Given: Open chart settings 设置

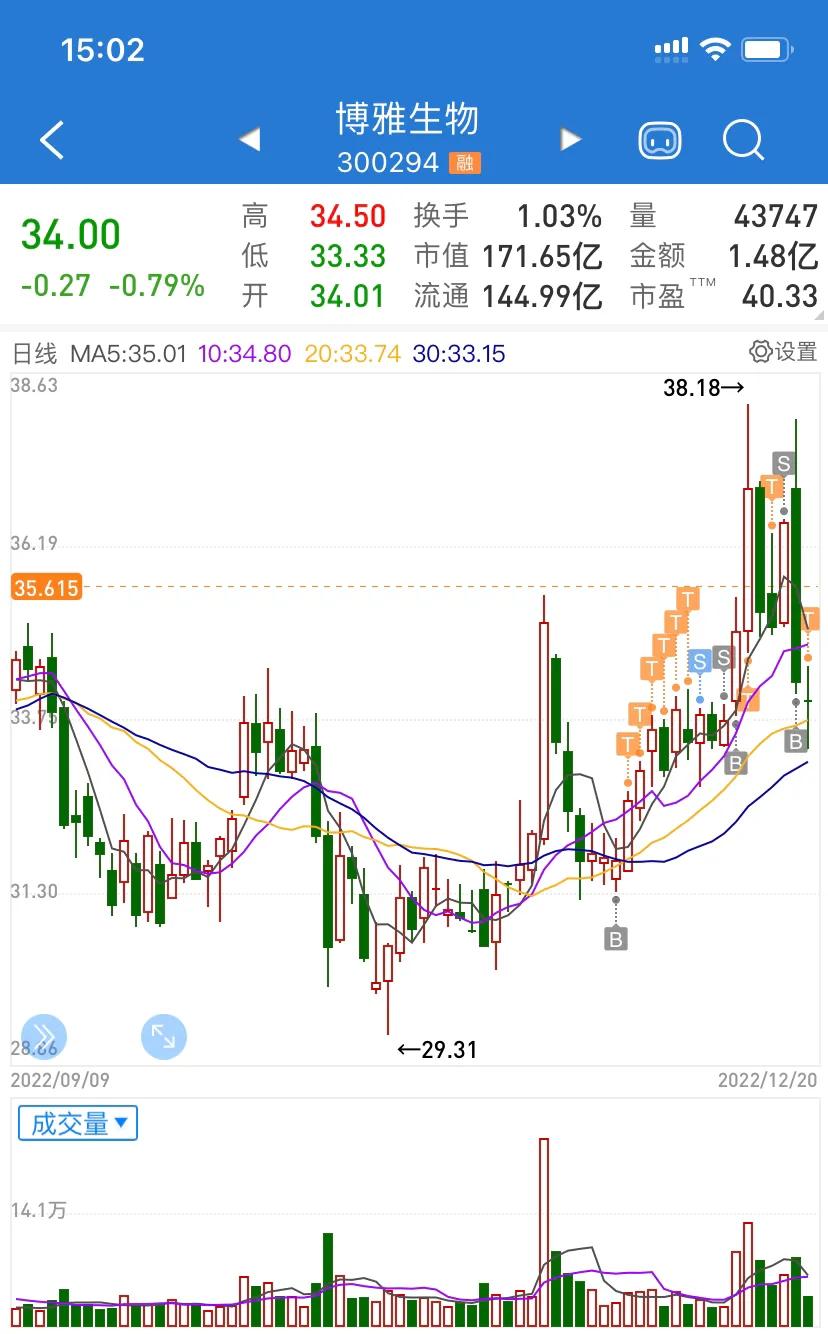Looking at the screenshot, I should [x=783, y=352].
